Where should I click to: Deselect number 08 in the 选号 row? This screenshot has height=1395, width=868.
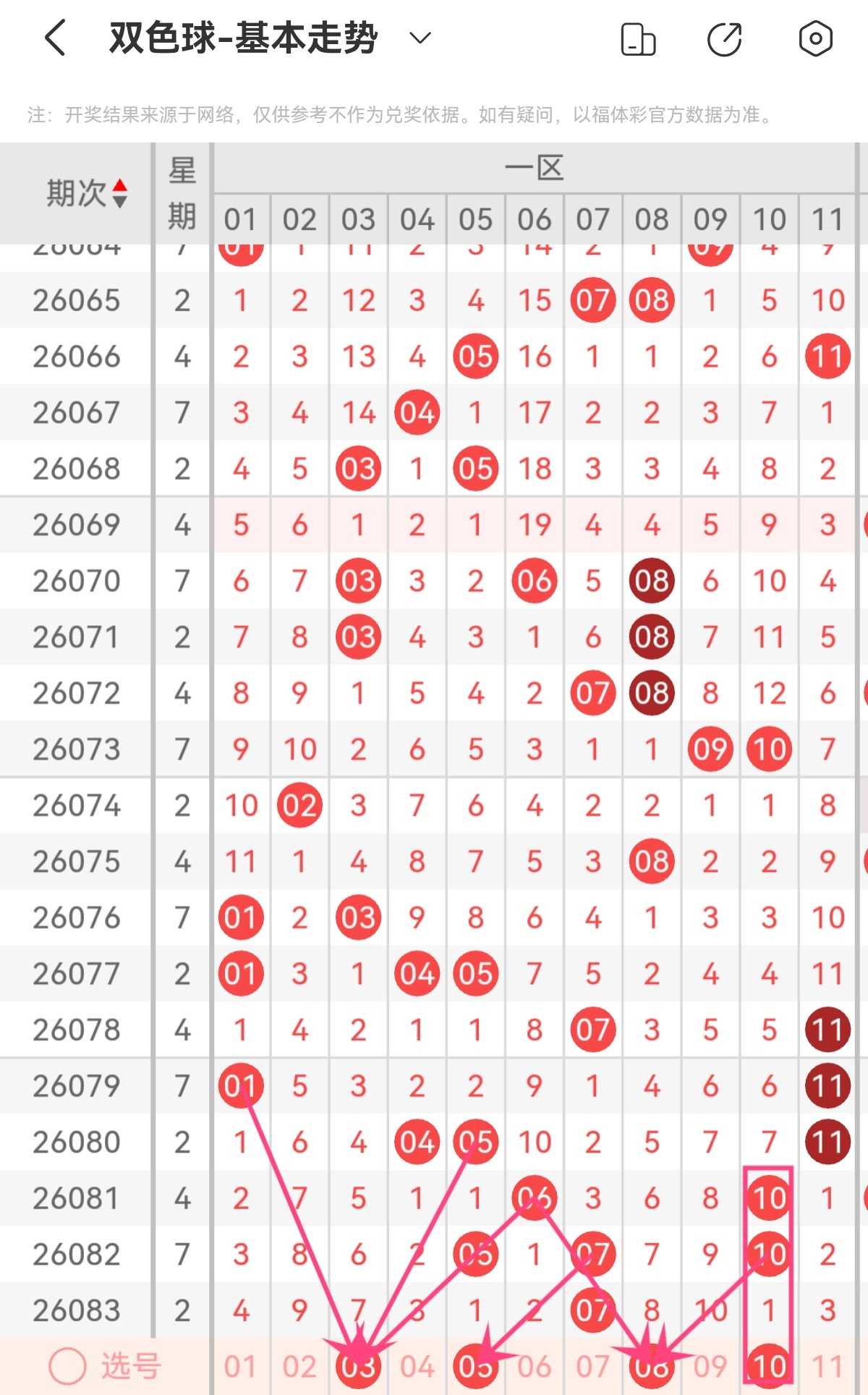tap(652, 1366)
